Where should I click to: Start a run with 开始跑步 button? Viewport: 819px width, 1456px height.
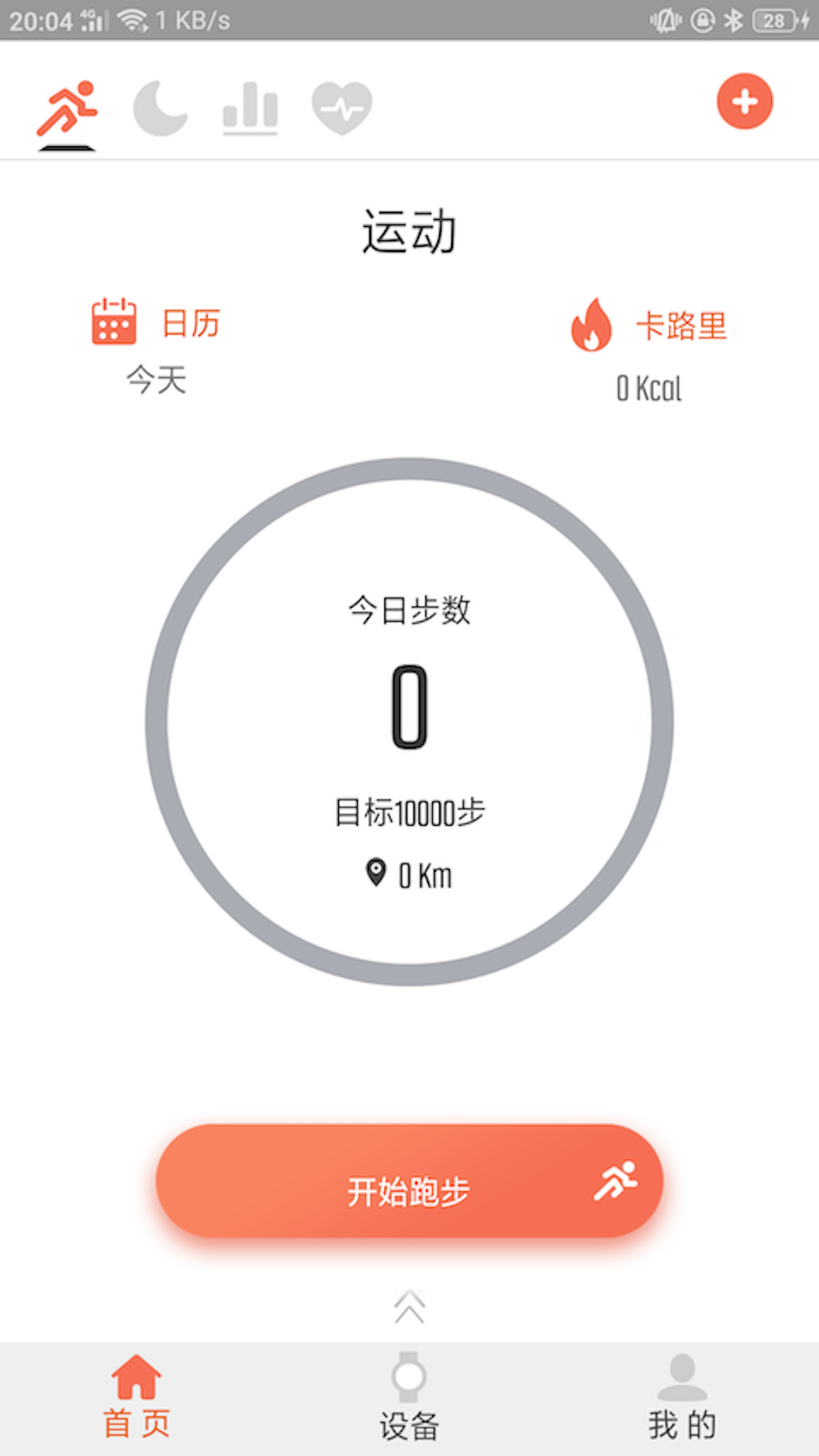click(x=409, y=1181)
